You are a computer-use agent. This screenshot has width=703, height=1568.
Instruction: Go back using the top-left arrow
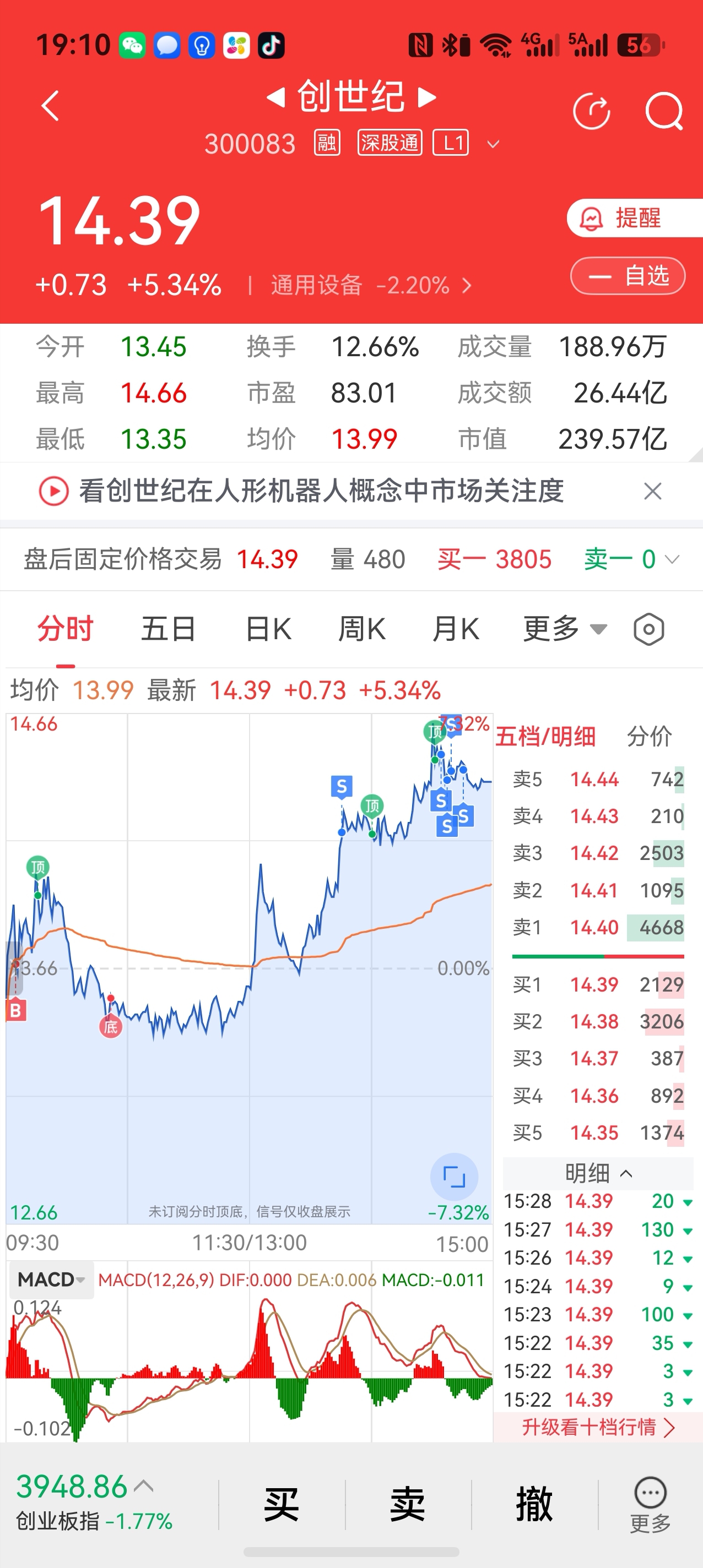point(51,106)
